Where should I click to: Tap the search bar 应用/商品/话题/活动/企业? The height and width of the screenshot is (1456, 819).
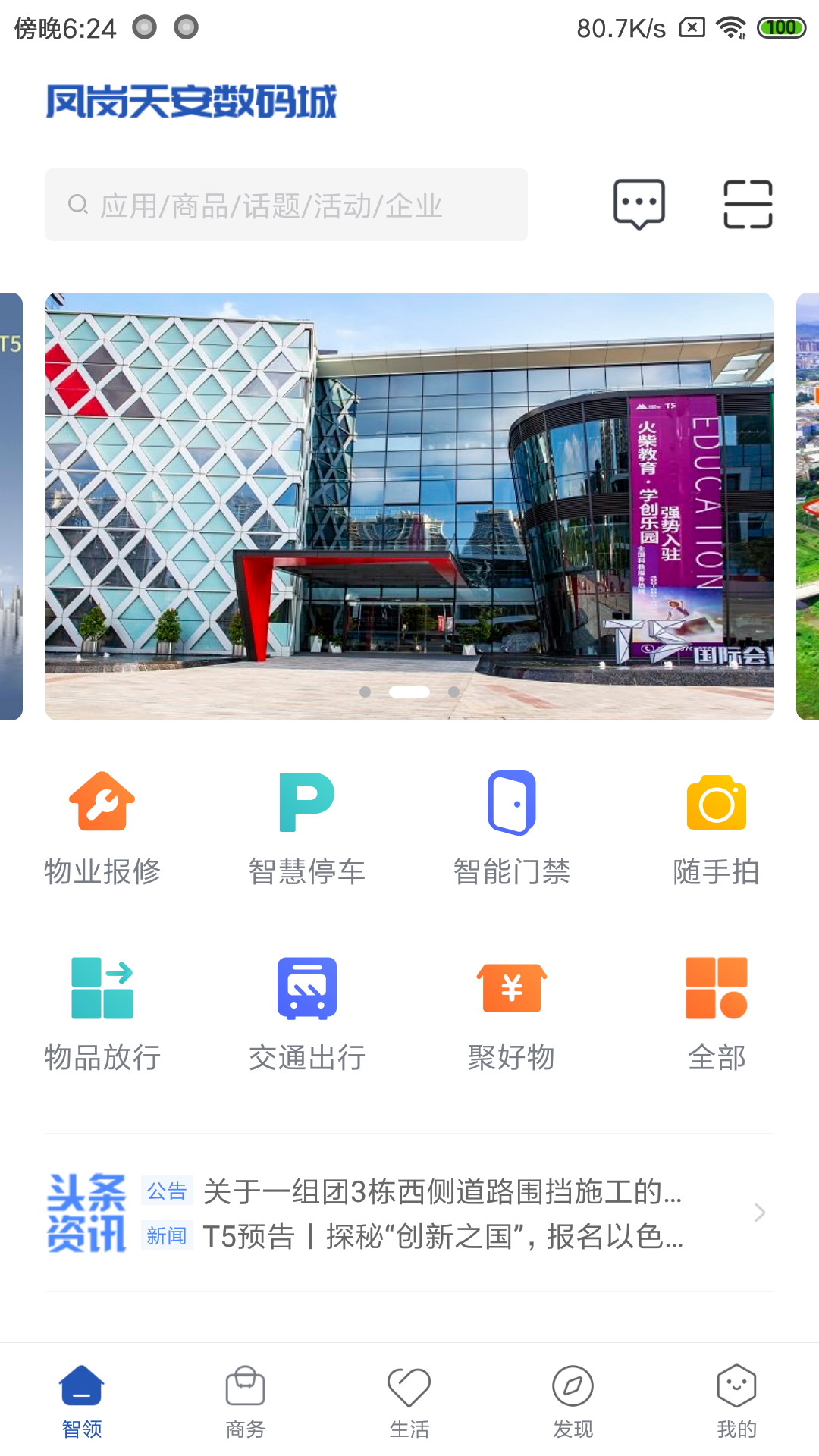tap(287, 205)
